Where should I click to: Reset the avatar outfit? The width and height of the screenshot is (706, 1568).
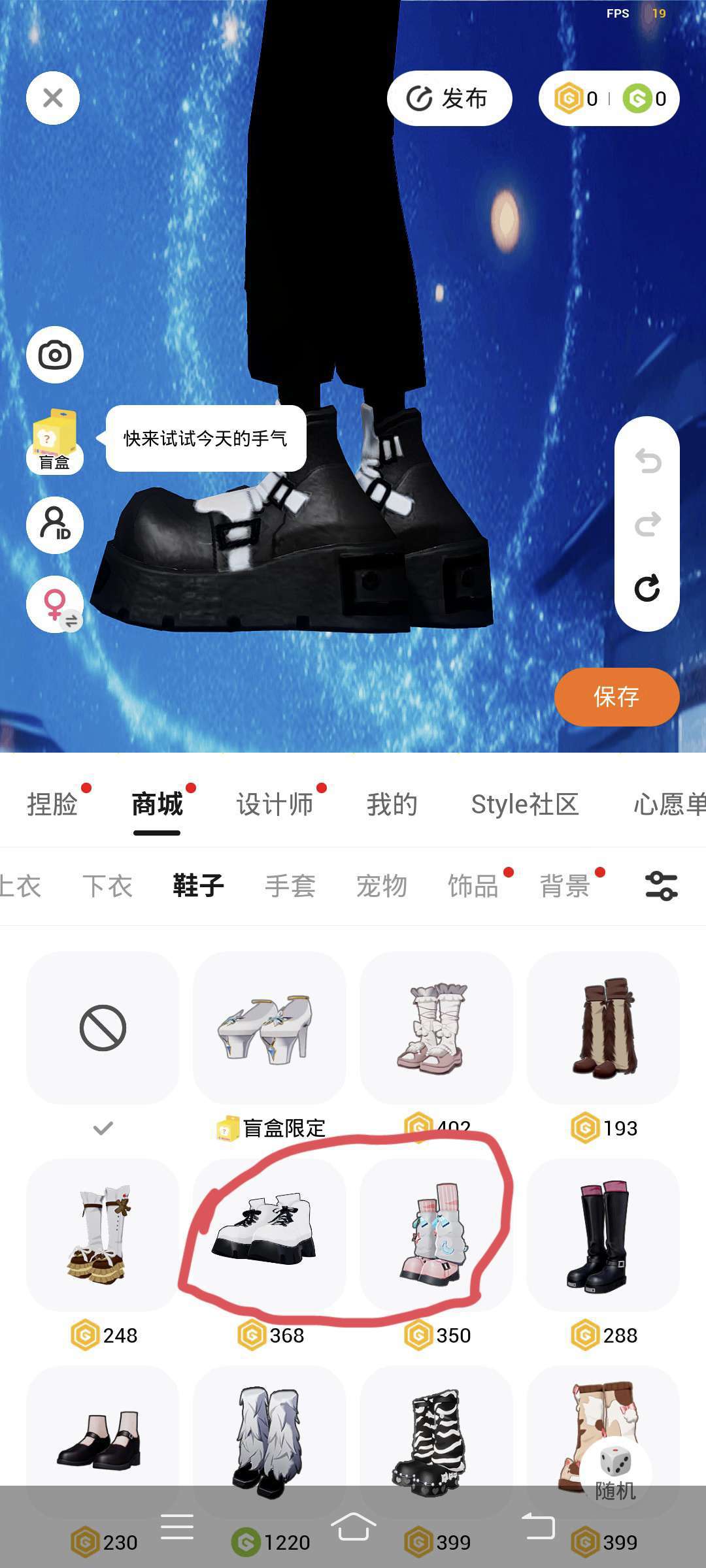647,588
